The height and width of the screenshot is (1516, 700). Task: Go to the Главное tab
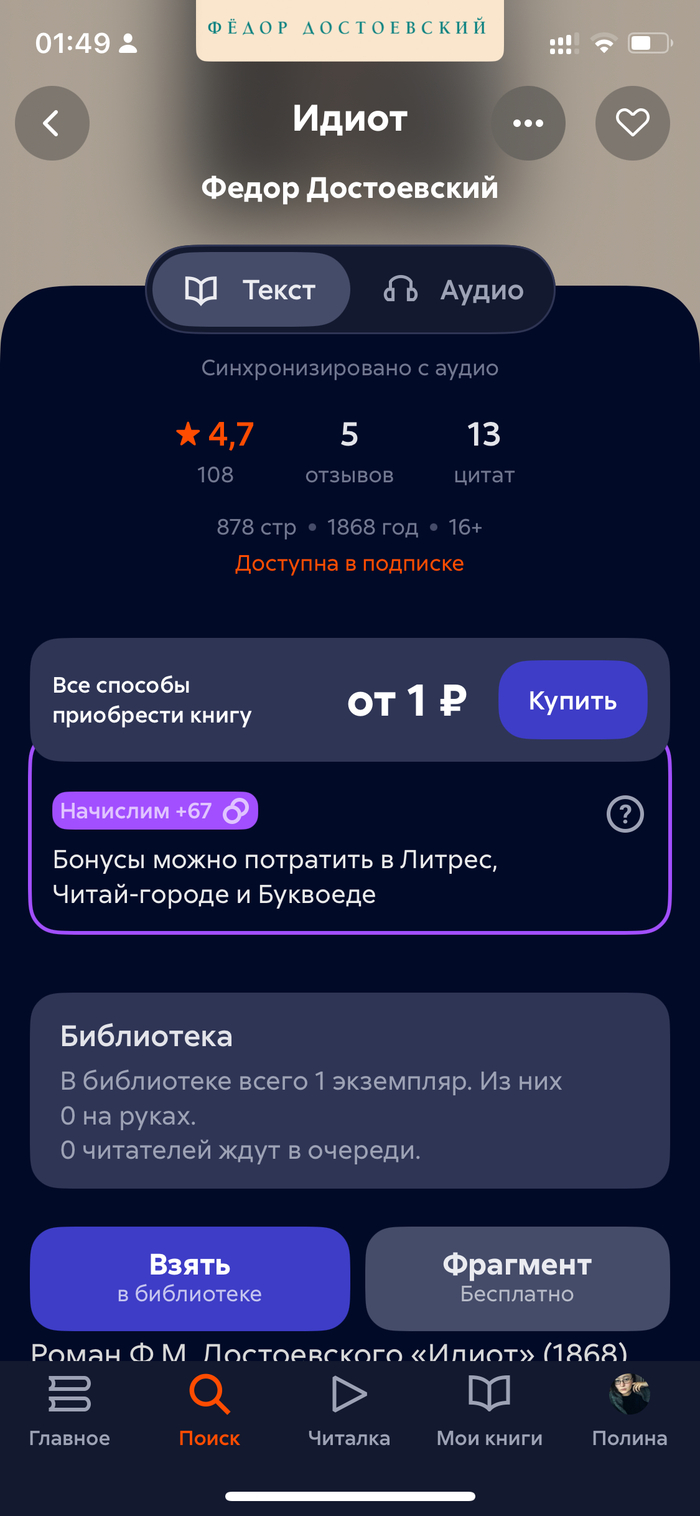[x=69, y=1411]
